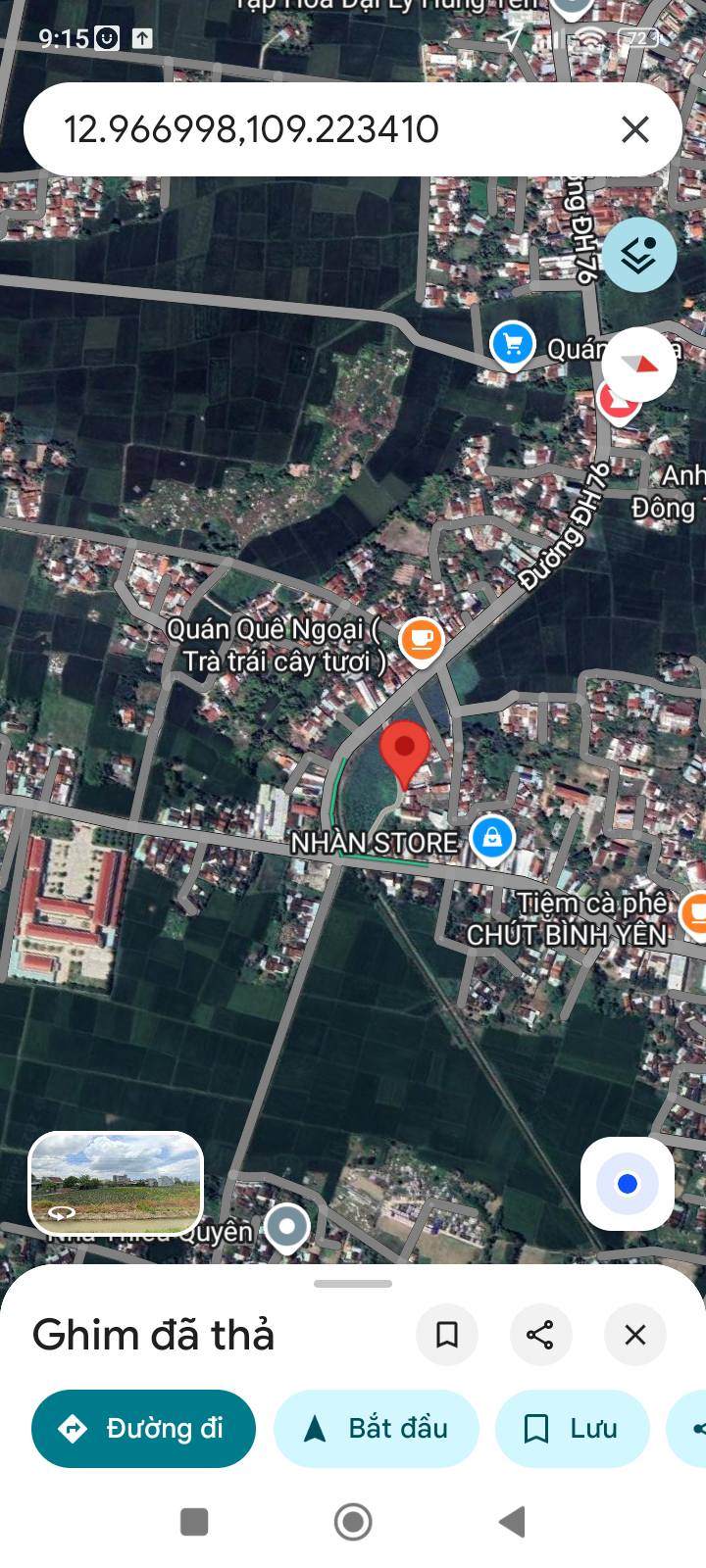
Task: Open the Street View thumbnail
Action: 116,1182
